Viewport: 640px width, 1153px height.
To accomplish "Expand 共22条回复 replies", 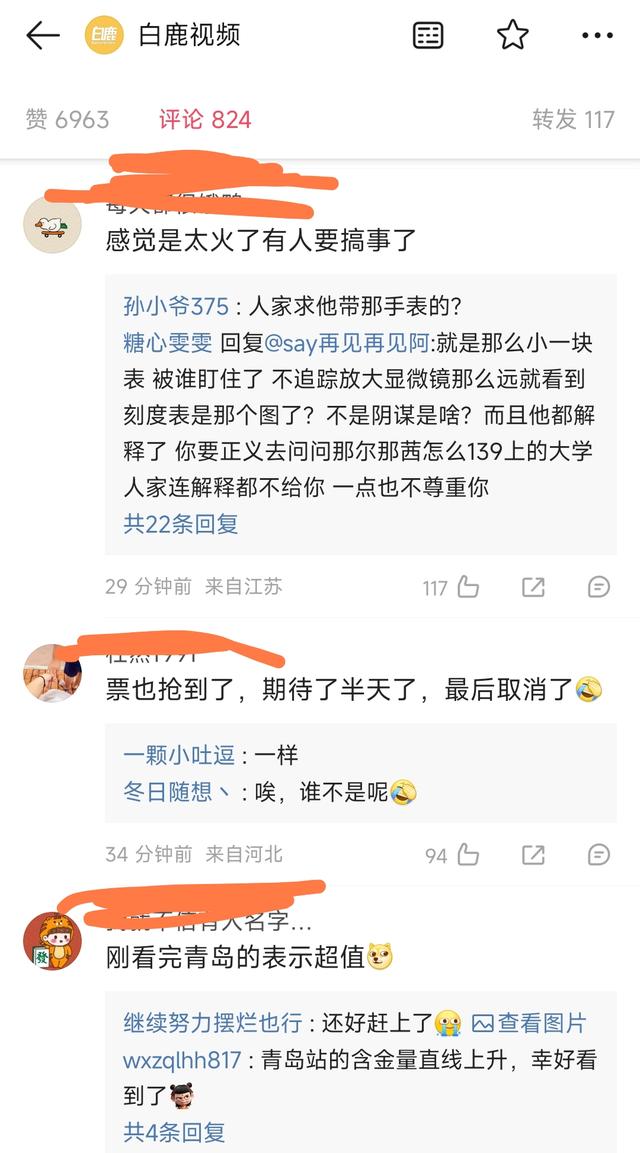I will pyautogui.click(x=181, y=523).
